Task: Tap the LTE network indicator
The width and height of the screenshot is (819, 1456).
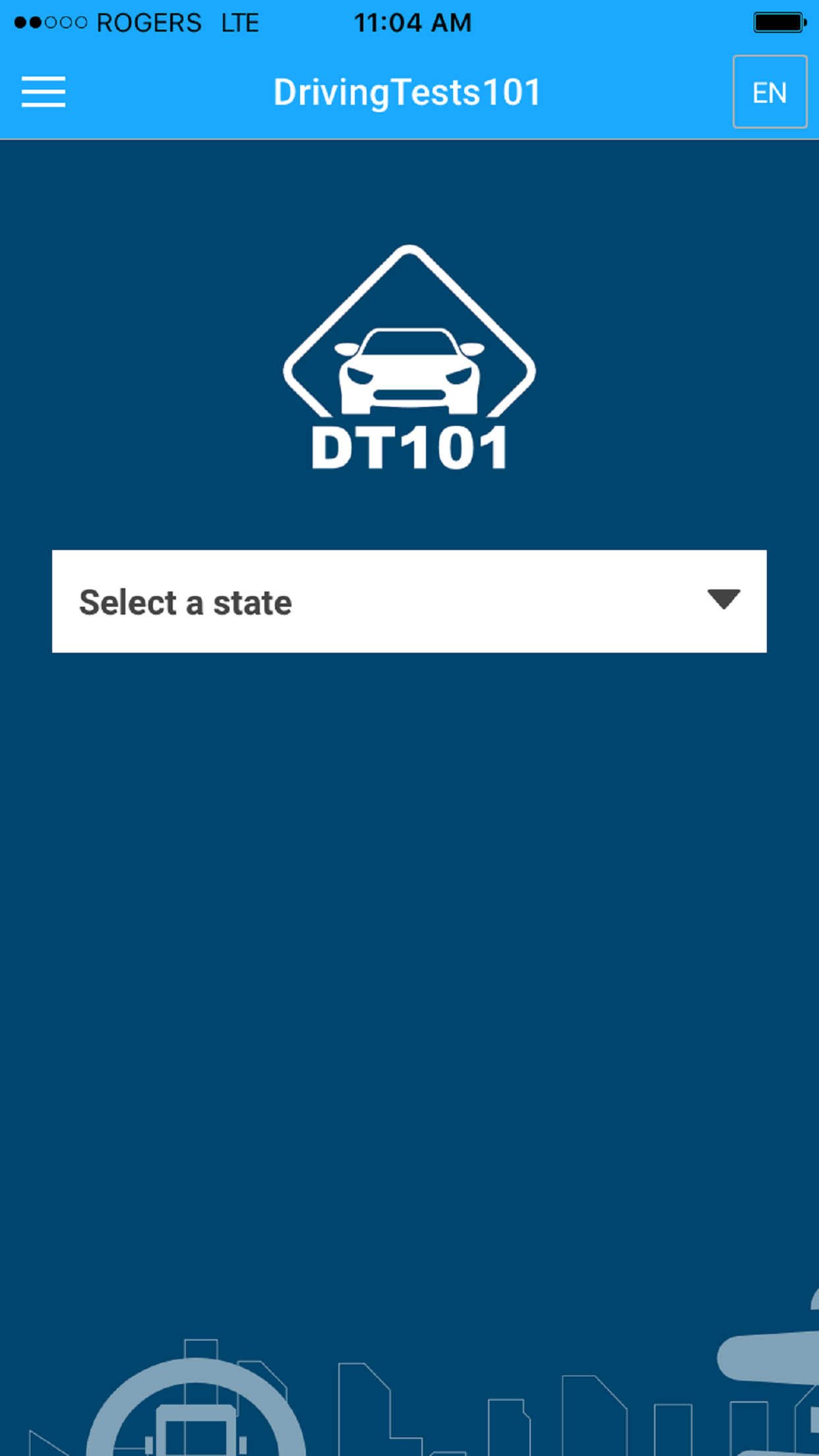Action: [x=241, y=22]
